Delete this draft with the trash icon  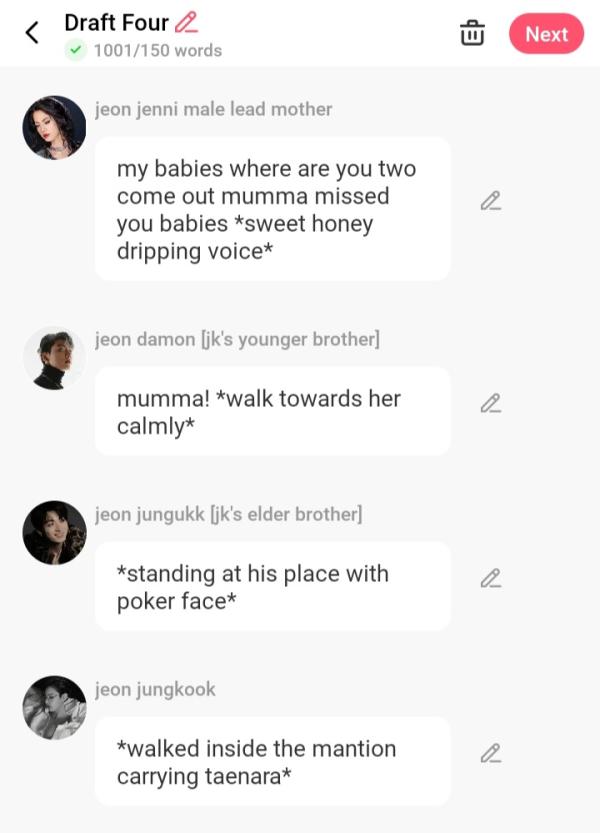tap(472, 33)
